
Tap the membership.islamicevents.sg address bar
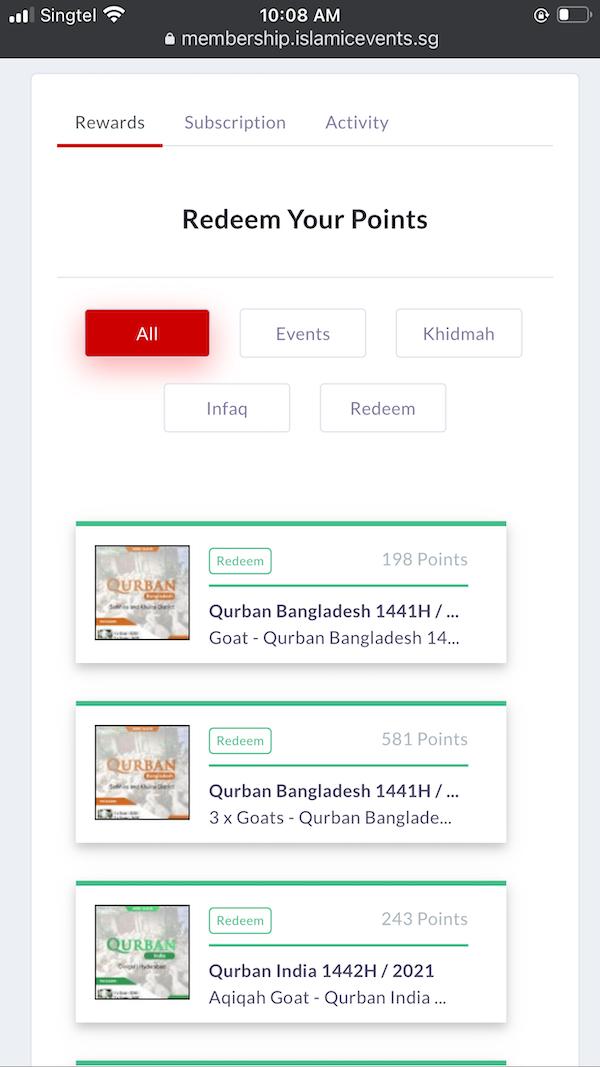[x=302, y=39]
